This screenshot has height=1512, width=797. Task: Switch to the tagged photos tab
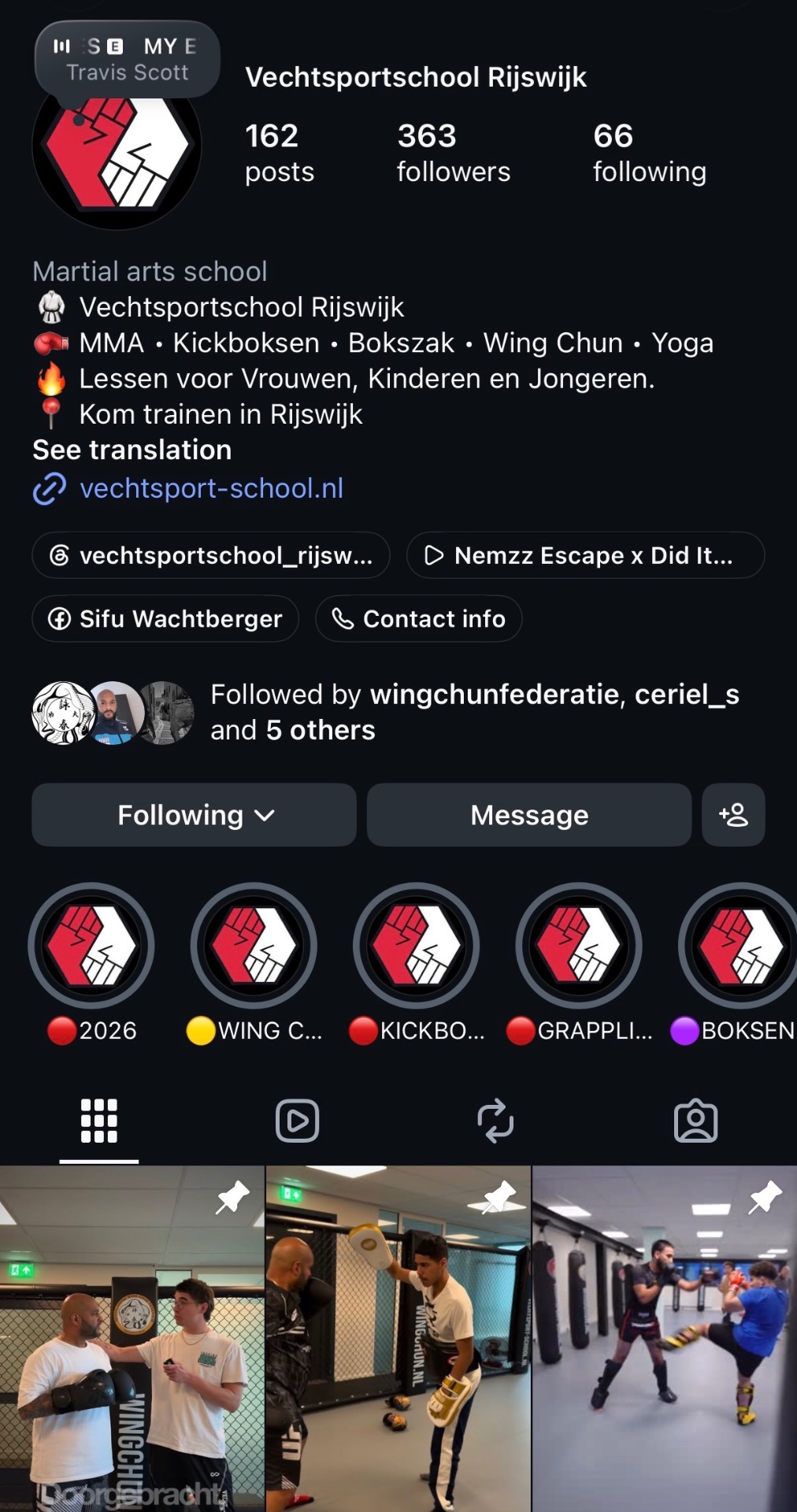click(x=696, y=1121)
